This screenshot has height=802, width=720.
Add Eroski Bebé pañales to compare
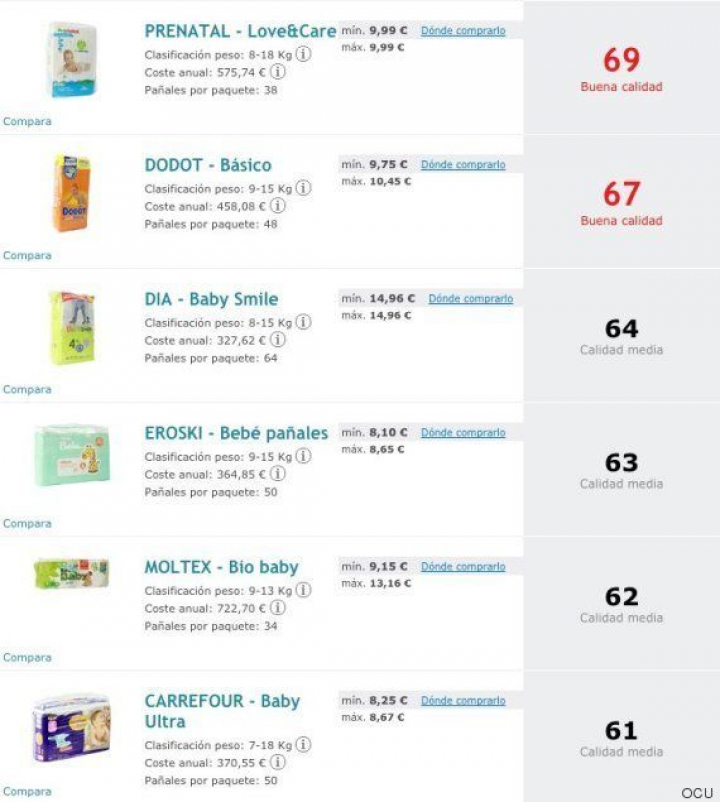pyautogui.click(x=27, y=524)
